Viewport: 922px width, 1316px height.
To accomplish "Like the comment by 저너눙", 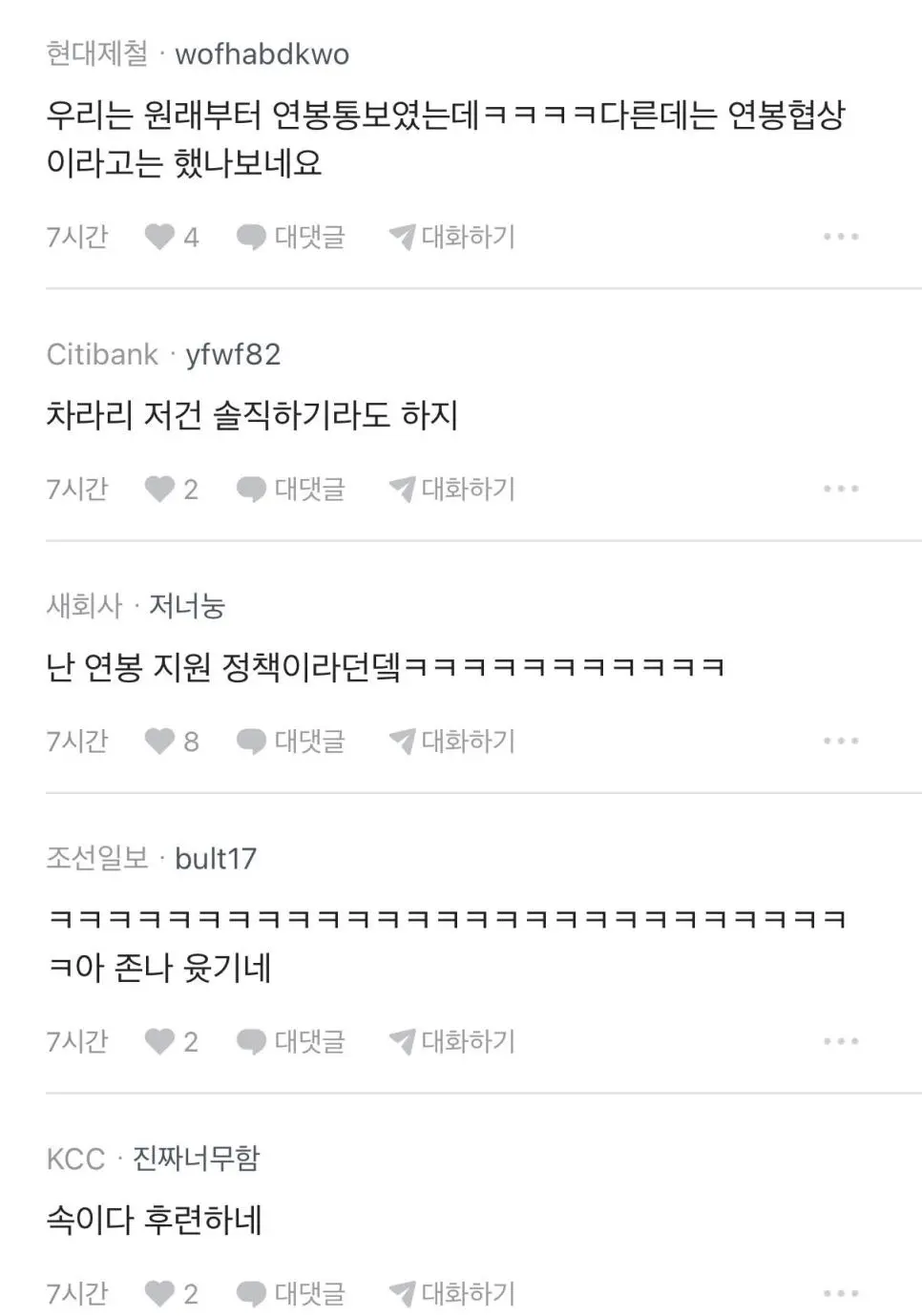I will [x=159, y=742].
